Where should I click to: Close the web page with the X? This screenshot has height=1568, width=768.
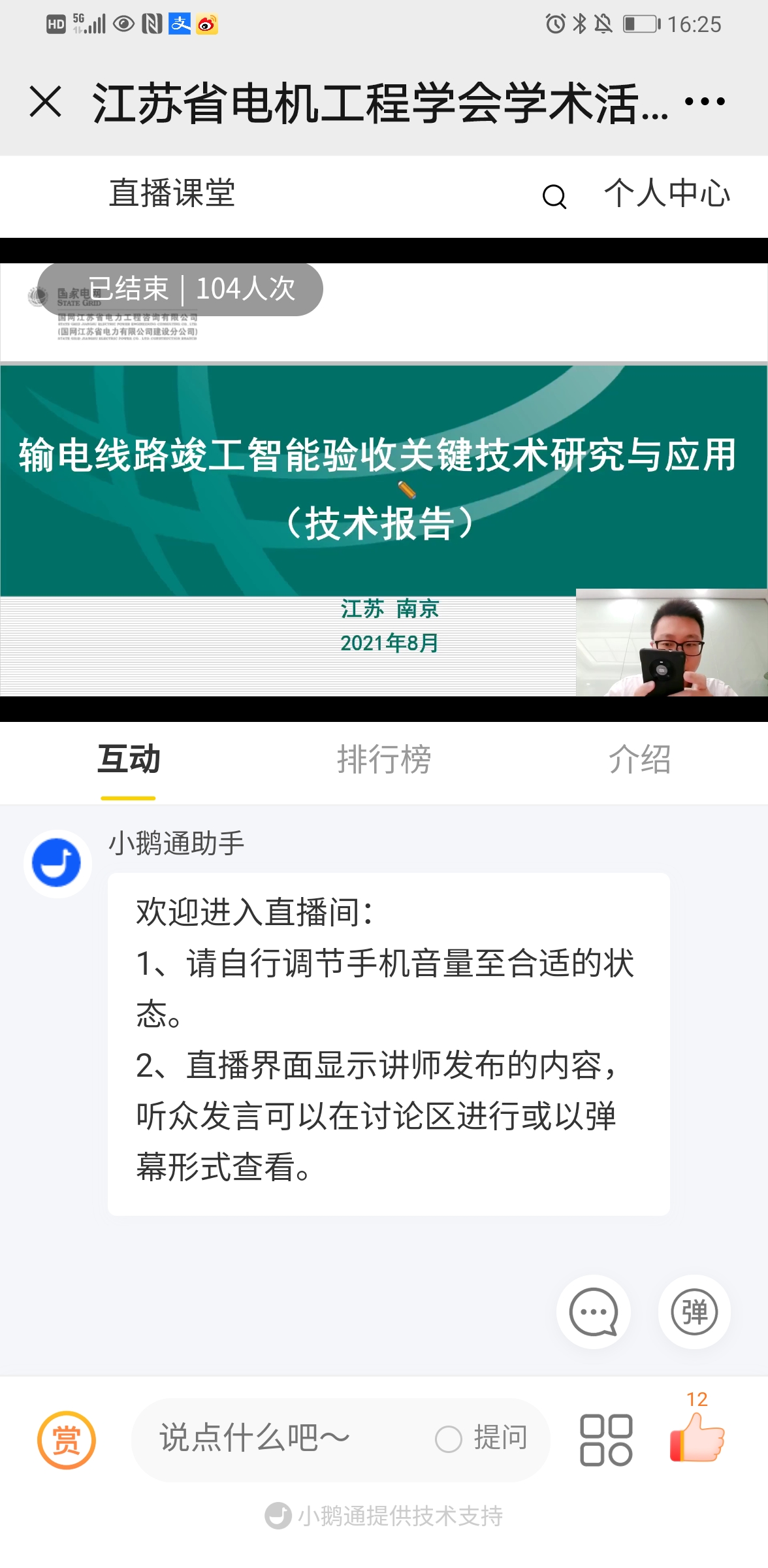pos(46,102)
